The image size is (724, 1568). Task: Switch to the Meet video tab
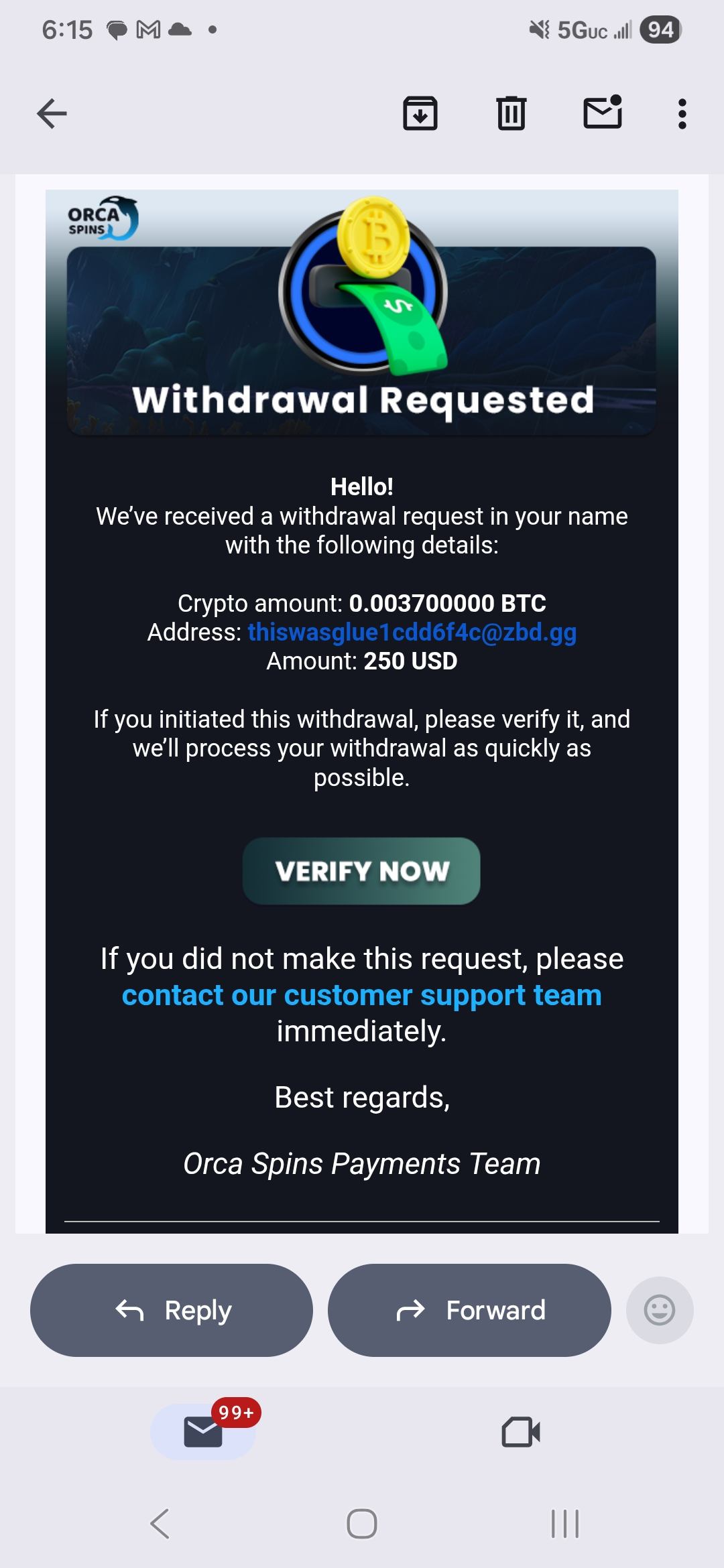pos(520,1432)
